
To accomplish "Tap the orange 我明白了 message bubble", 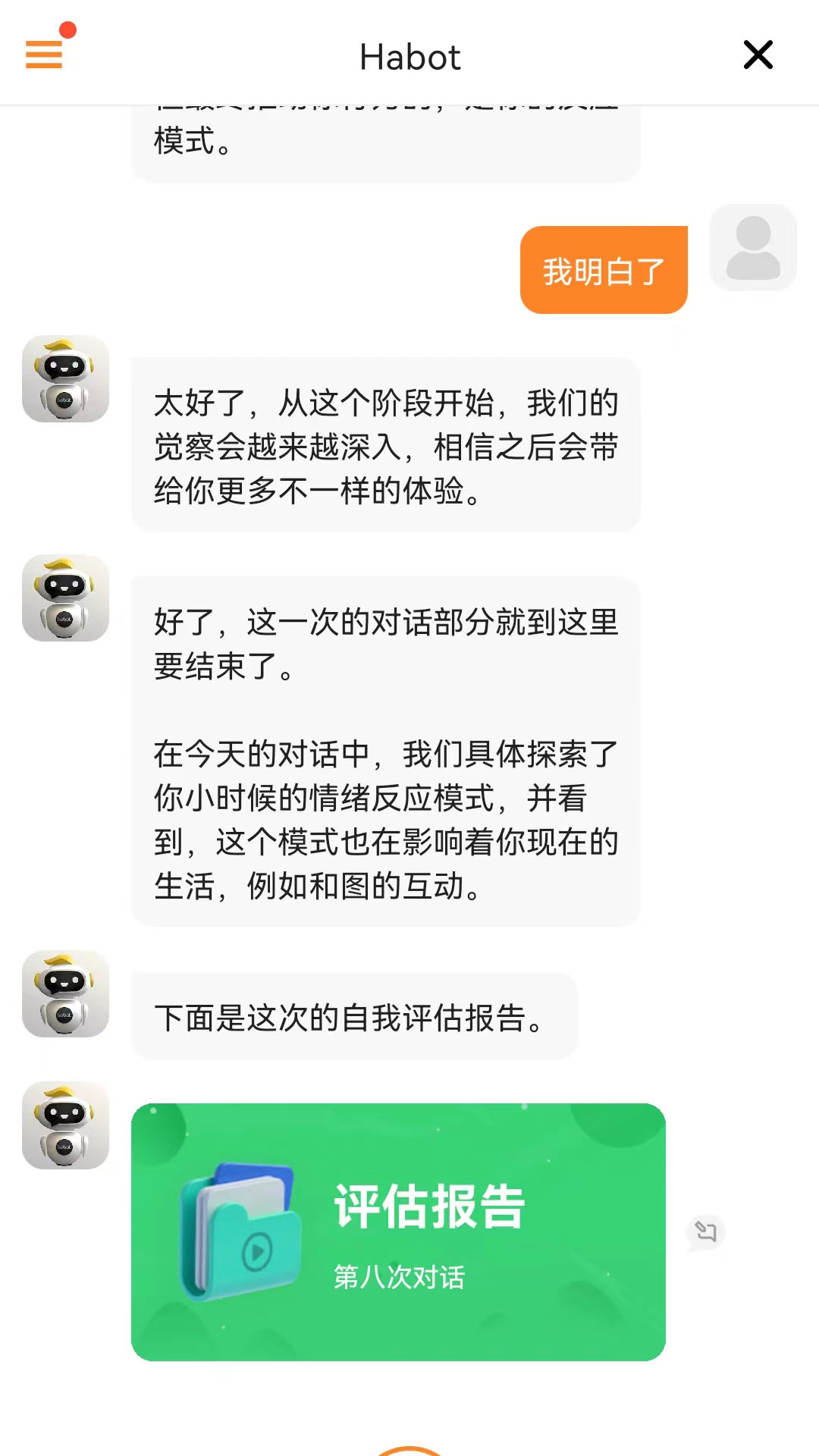I will click(603, 269).
